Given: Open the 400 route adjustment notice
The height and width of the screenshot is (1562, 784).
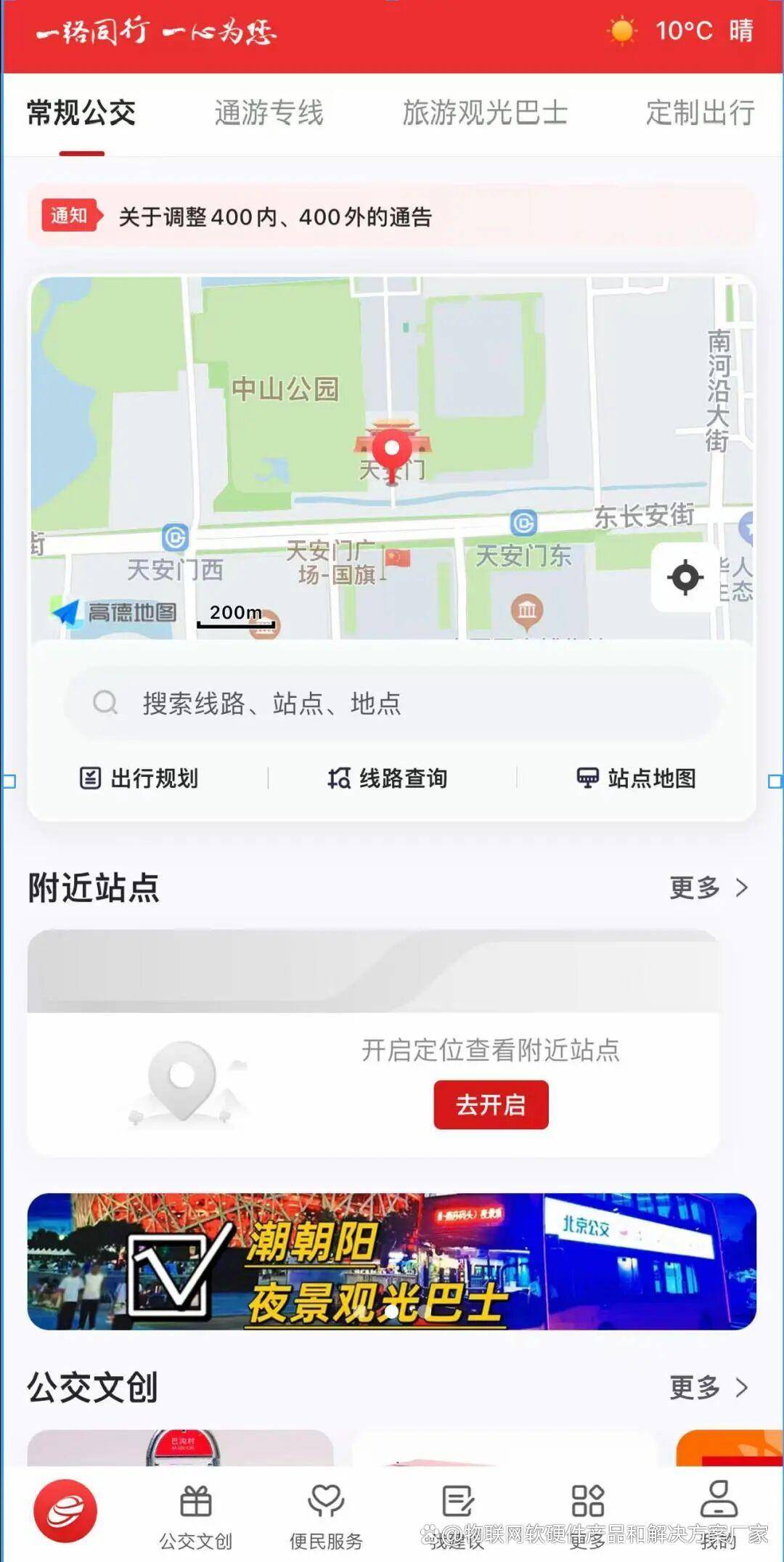Looking at the screenshot, I should (x=276, y=216).
